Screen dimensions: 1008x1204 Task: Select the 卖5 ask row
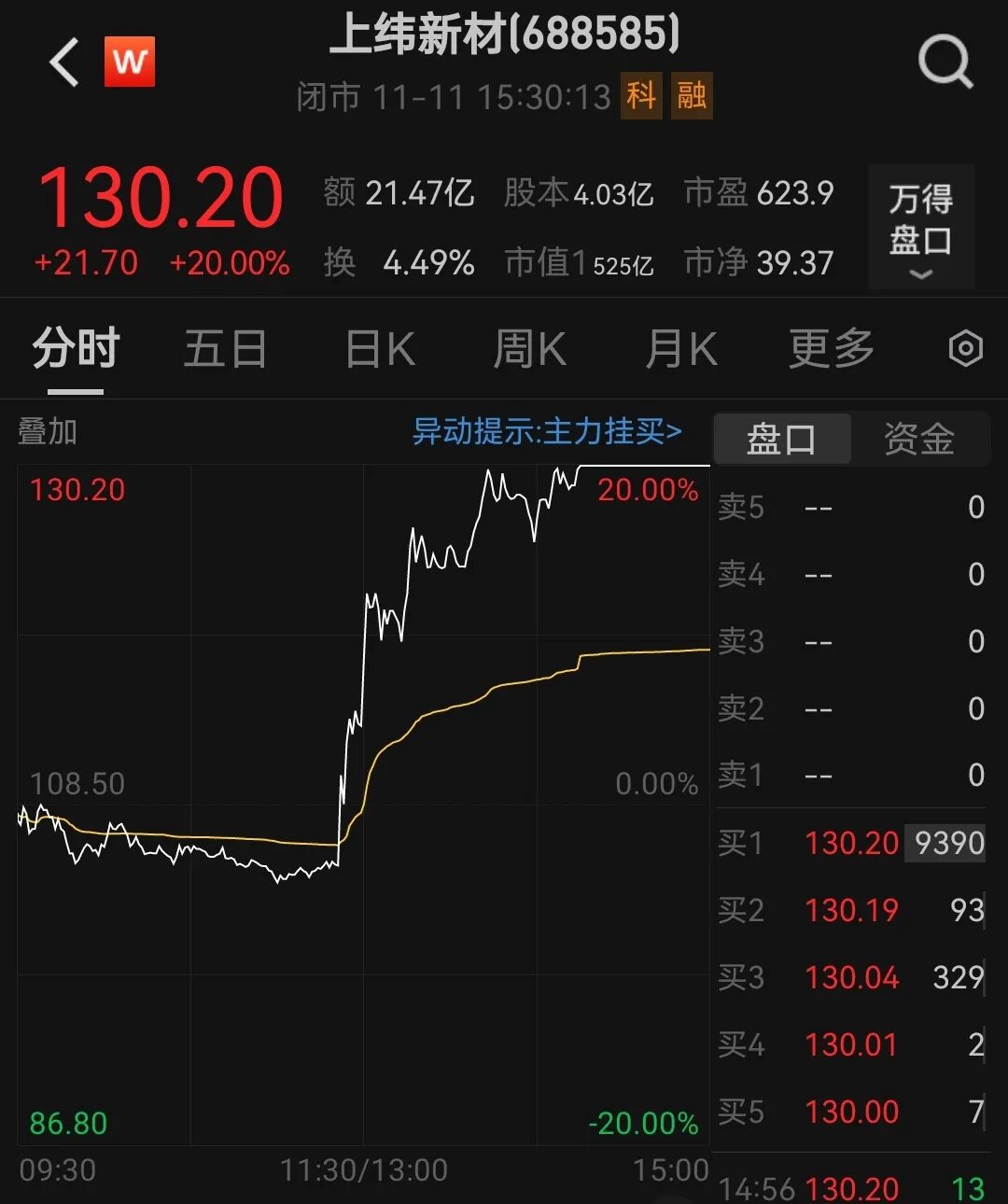(851, 507)
